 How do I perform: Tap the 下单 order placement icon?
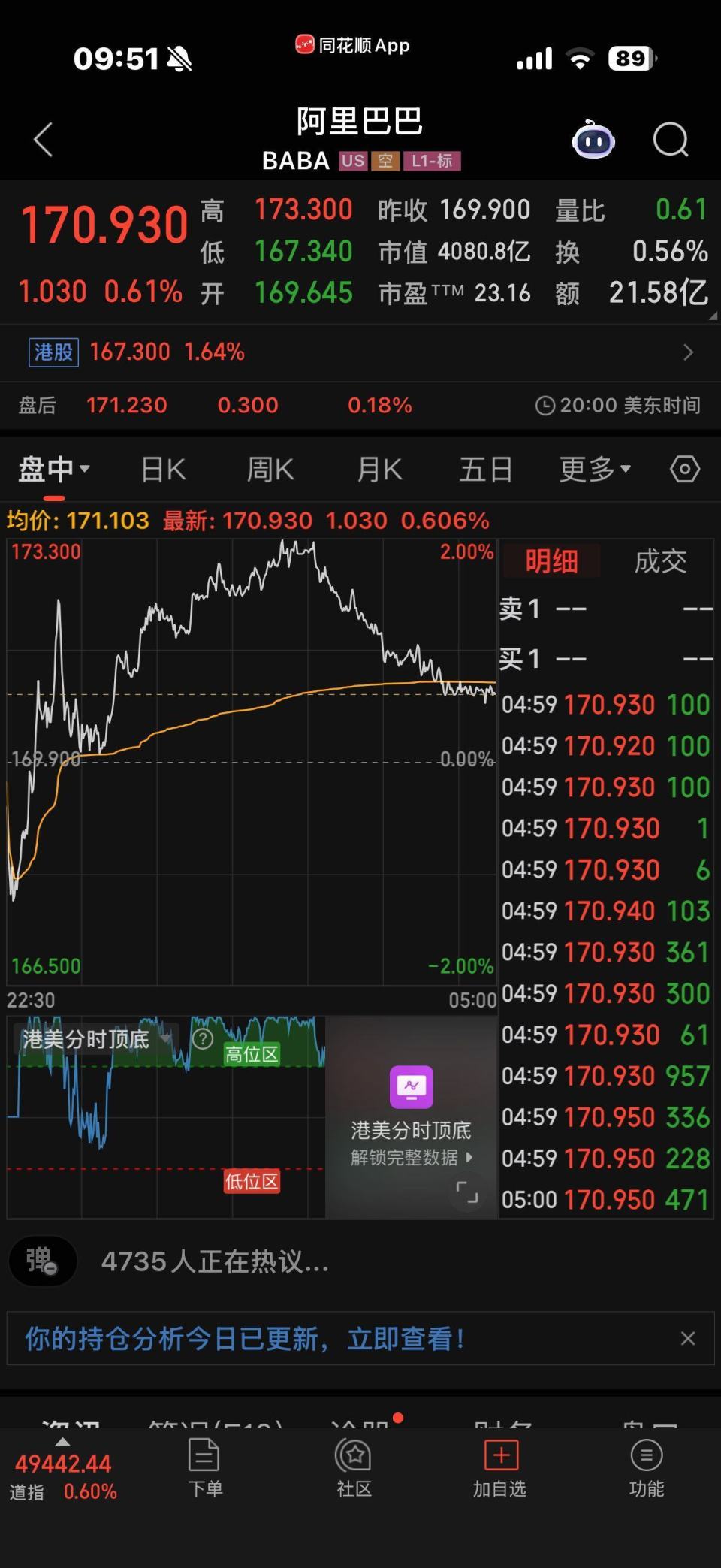206,1467
